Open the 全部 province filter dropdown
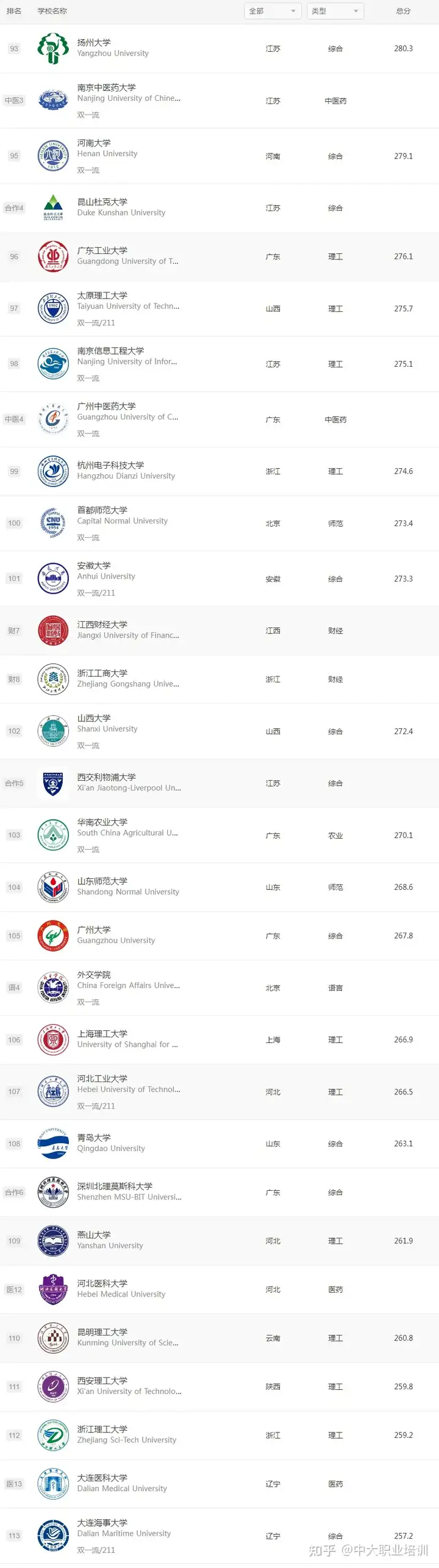 click(x=273, y=11)
